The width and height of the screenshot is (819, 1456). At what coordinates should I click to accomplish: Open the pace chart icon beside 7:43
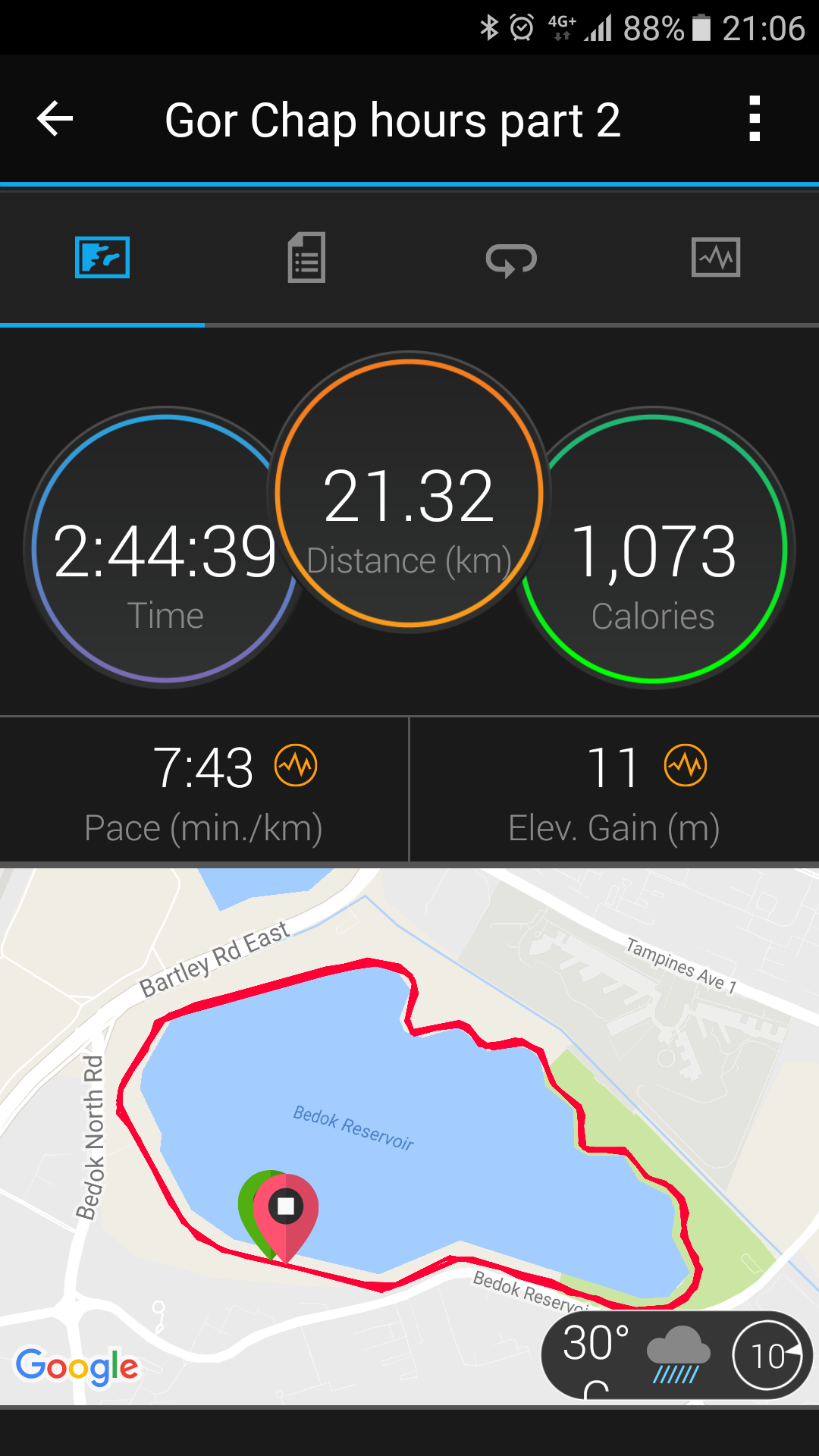click(296, 766)
